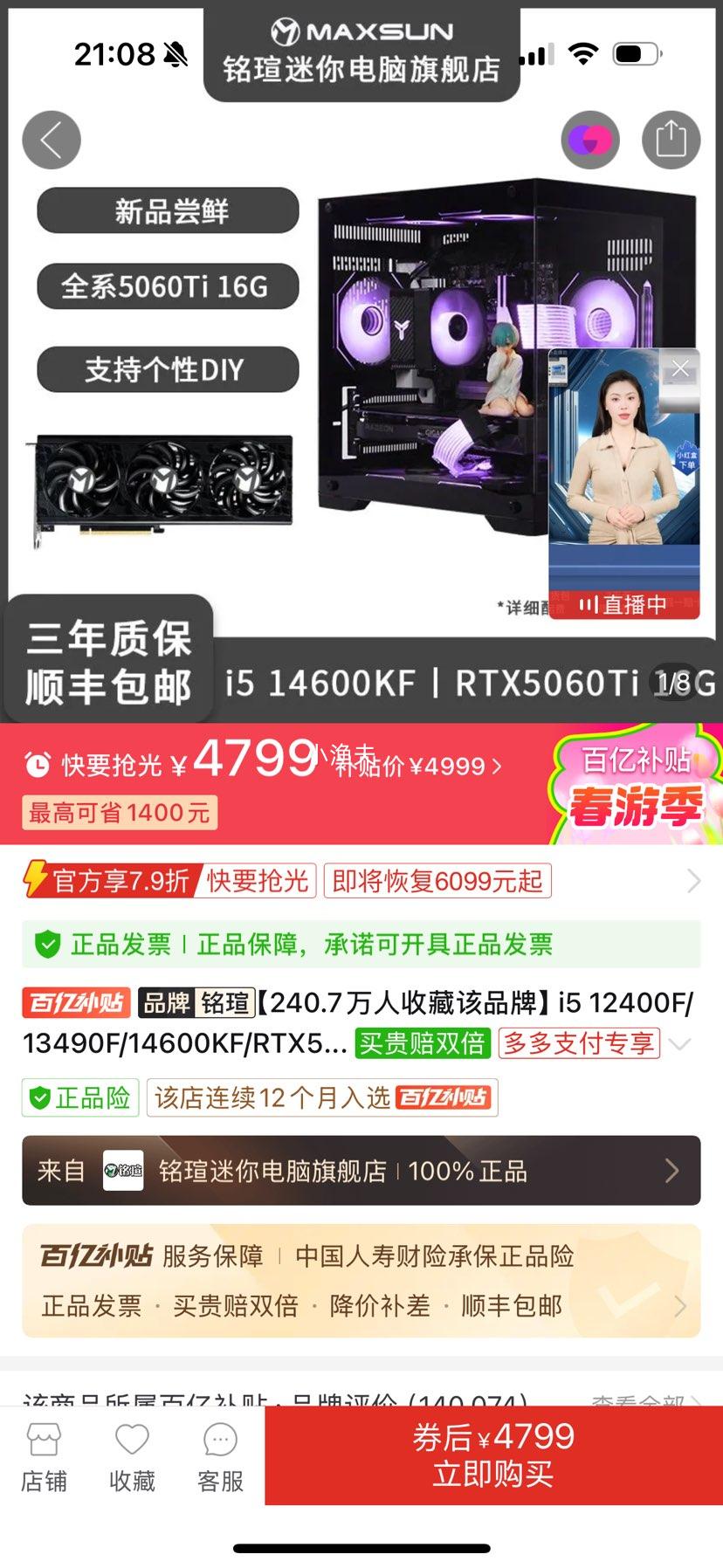Tap the purple circle icon near share button

(589, 139)
